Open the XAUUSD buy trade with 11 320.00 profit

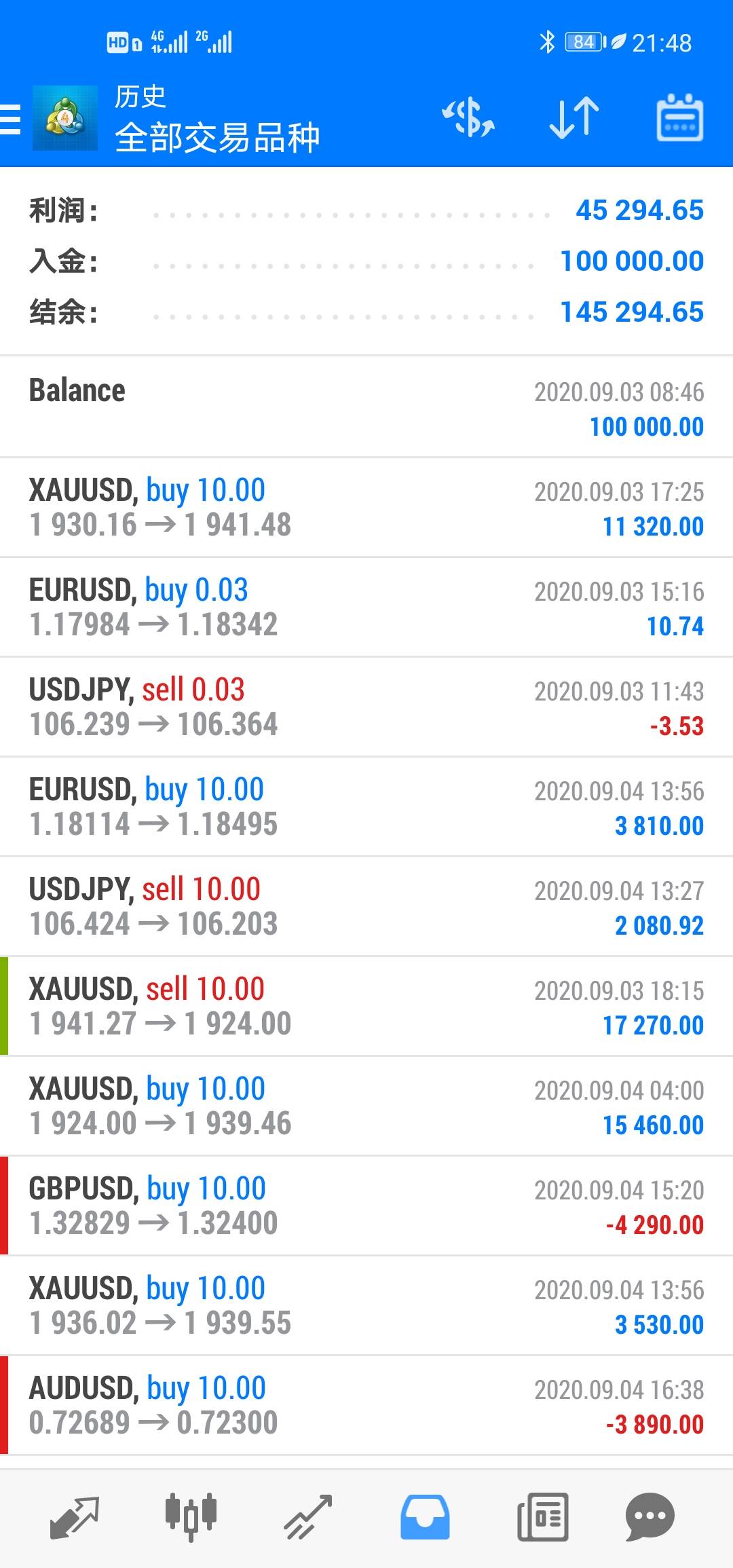click(x=366, y=508)
